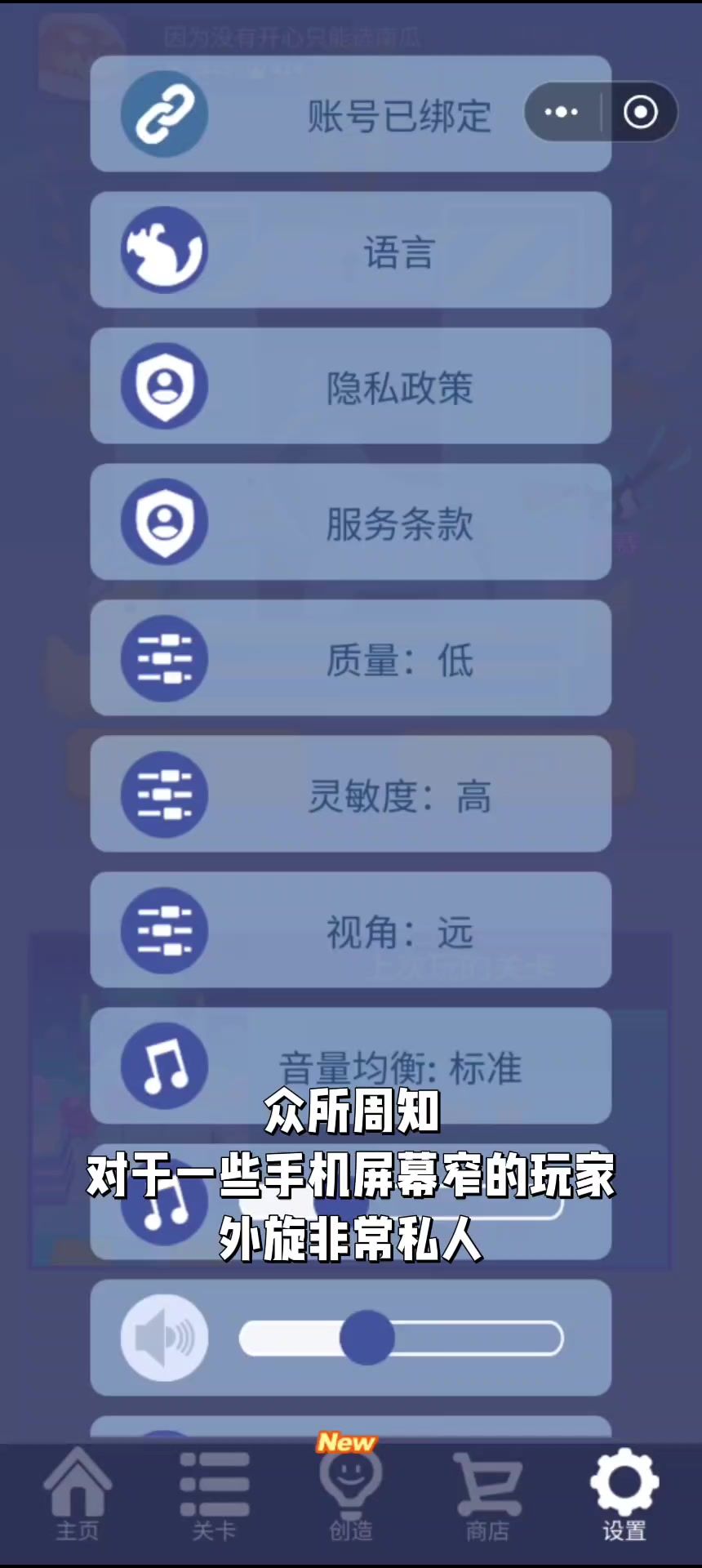Viewport: 702px width, 1568px height.
Task: Switch to the 商店 shop tab
Action: tap(487, 1493)
